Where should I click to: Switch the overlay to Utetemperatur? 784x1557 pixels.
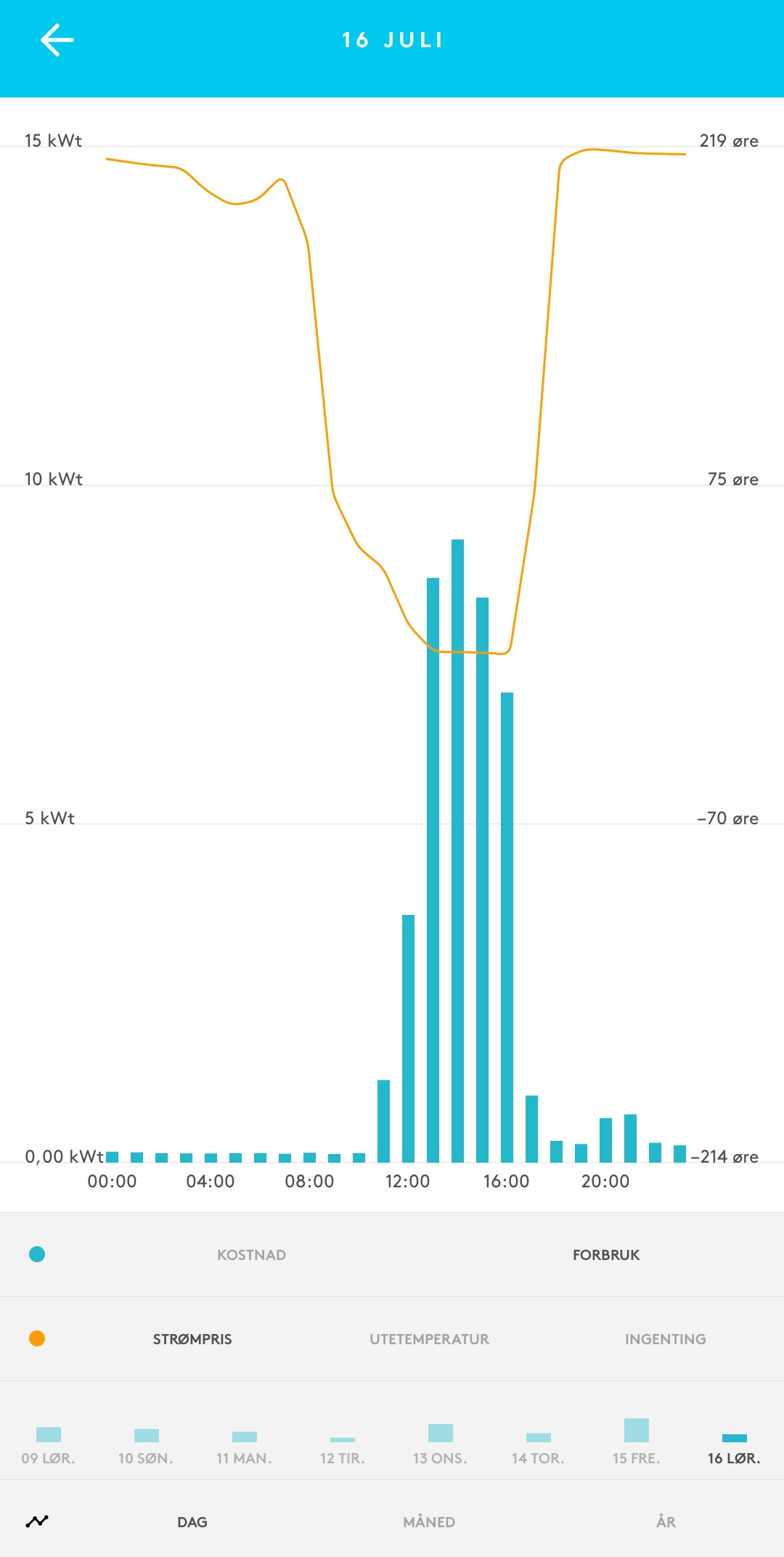(x=429, y=1339)
